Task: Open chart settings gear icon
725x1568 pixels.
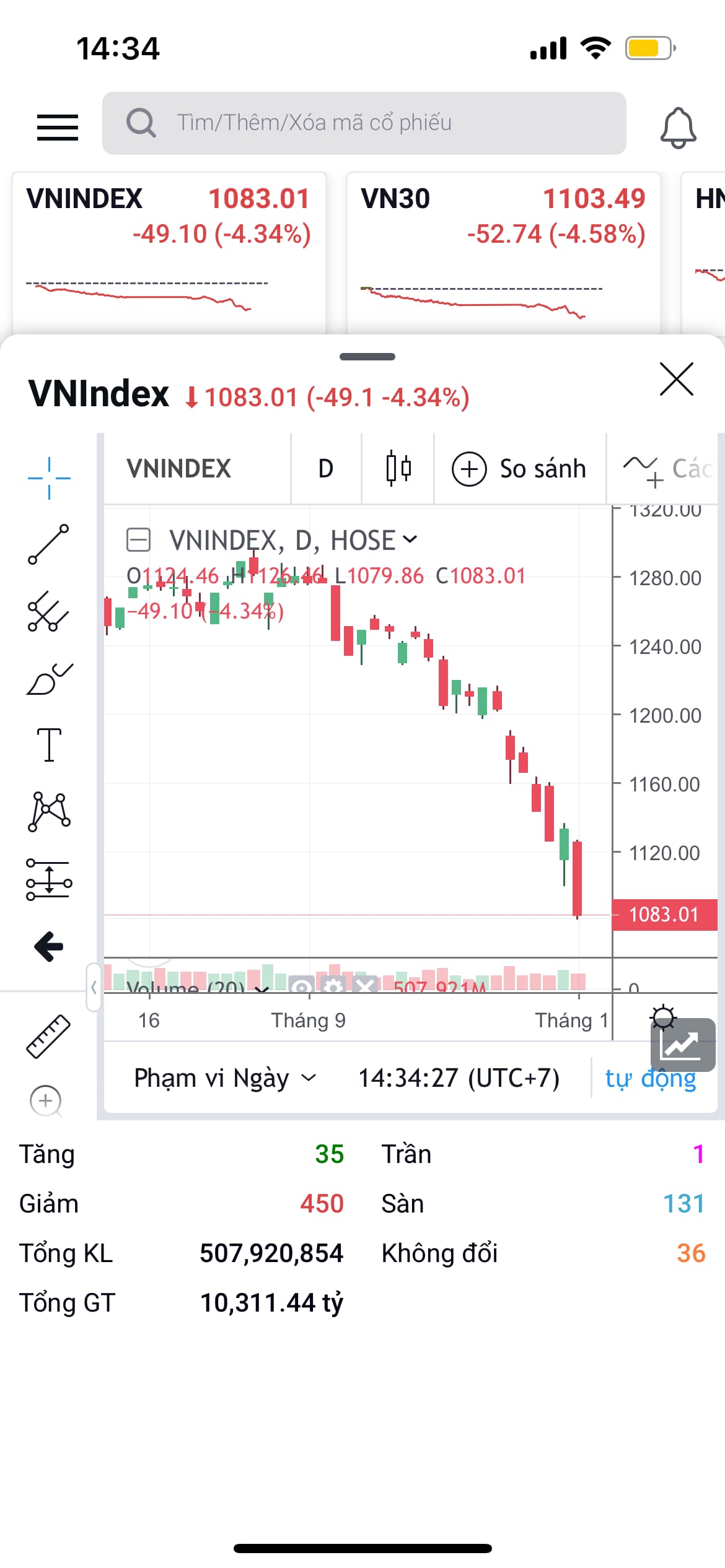Action: coord(663,1017)
